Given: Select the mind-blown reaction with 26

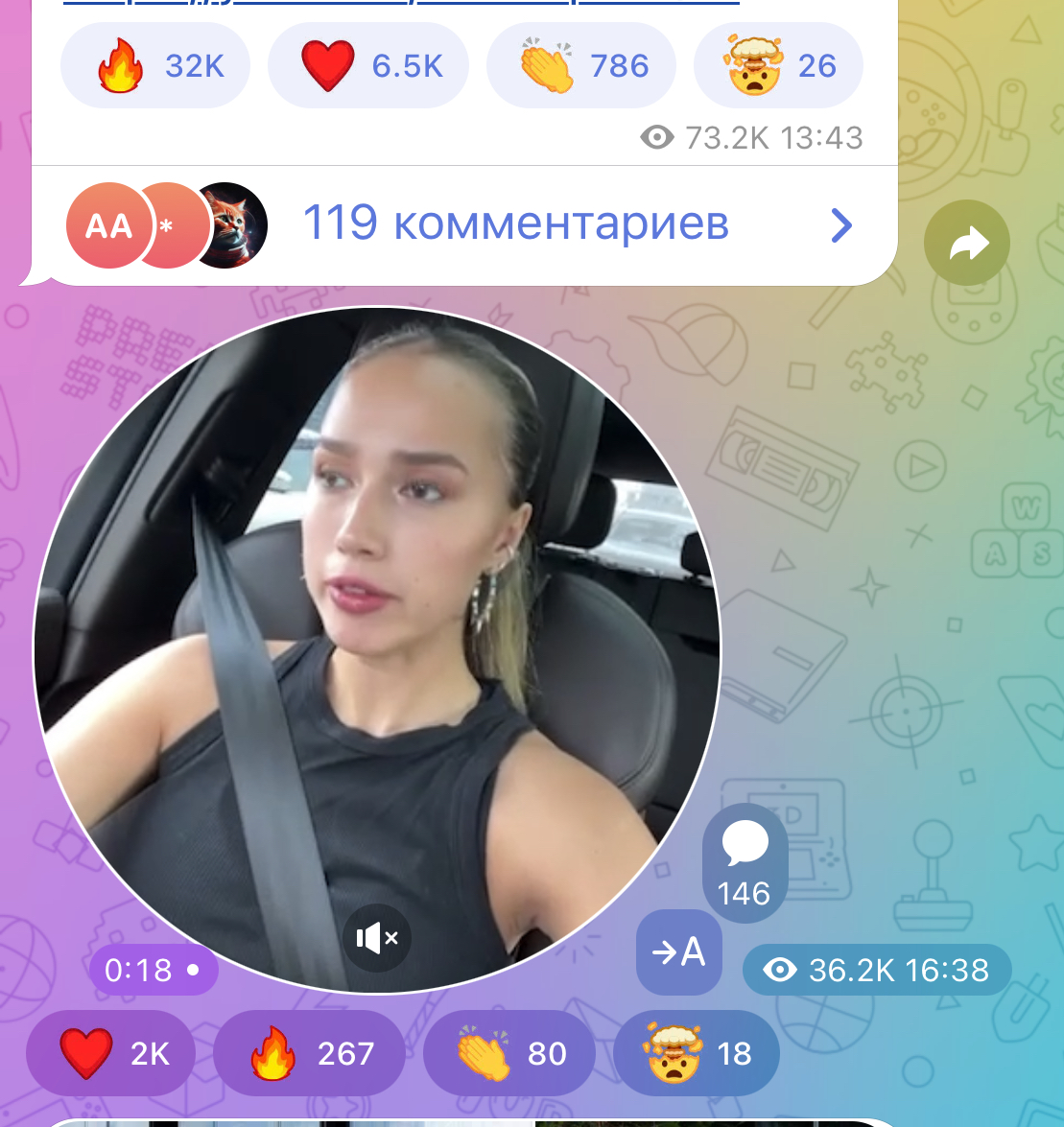Looking at the screenshot, I should pos(778,66).
